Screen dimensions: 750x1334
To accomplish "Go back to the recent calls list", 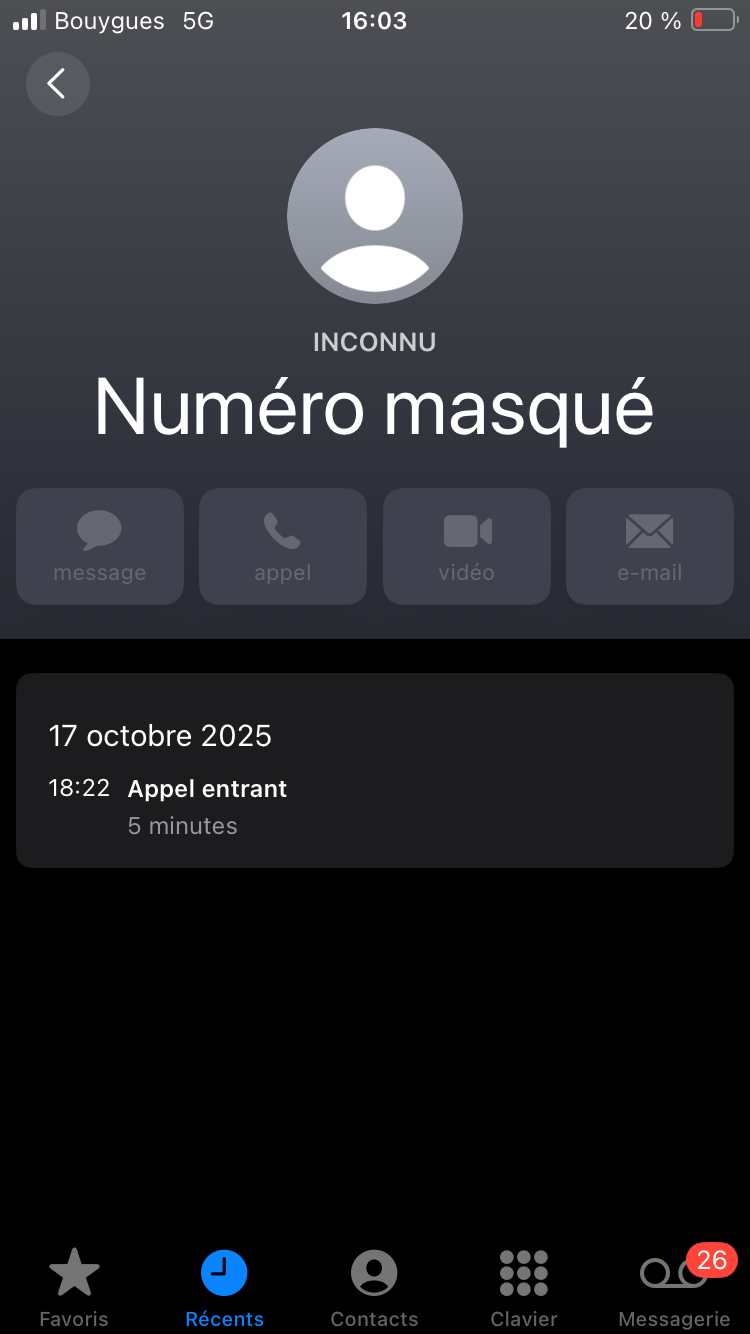I will tap(58, 84).
